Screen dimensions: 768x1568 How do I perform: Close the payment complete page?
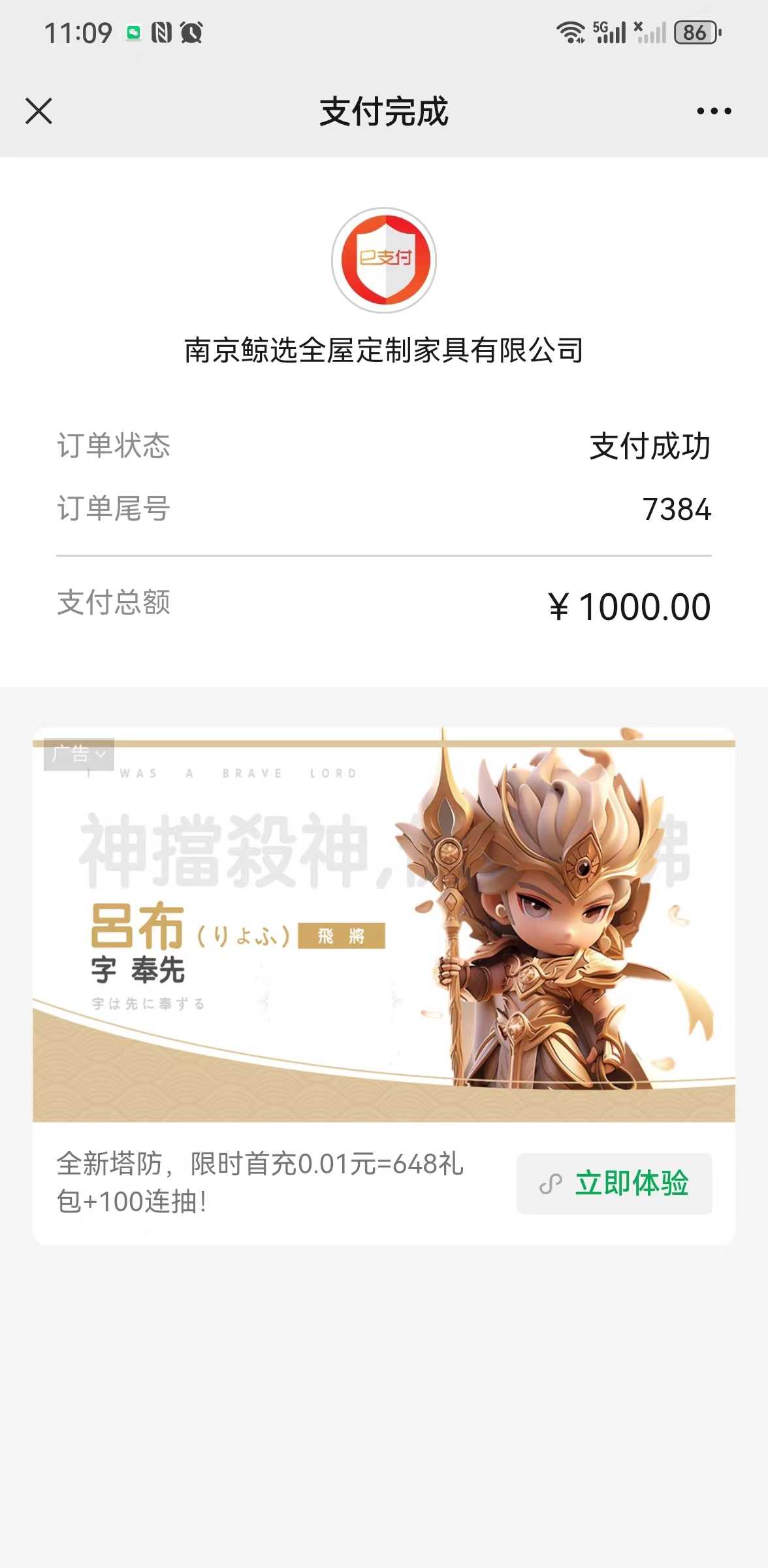tap(39, 111)
